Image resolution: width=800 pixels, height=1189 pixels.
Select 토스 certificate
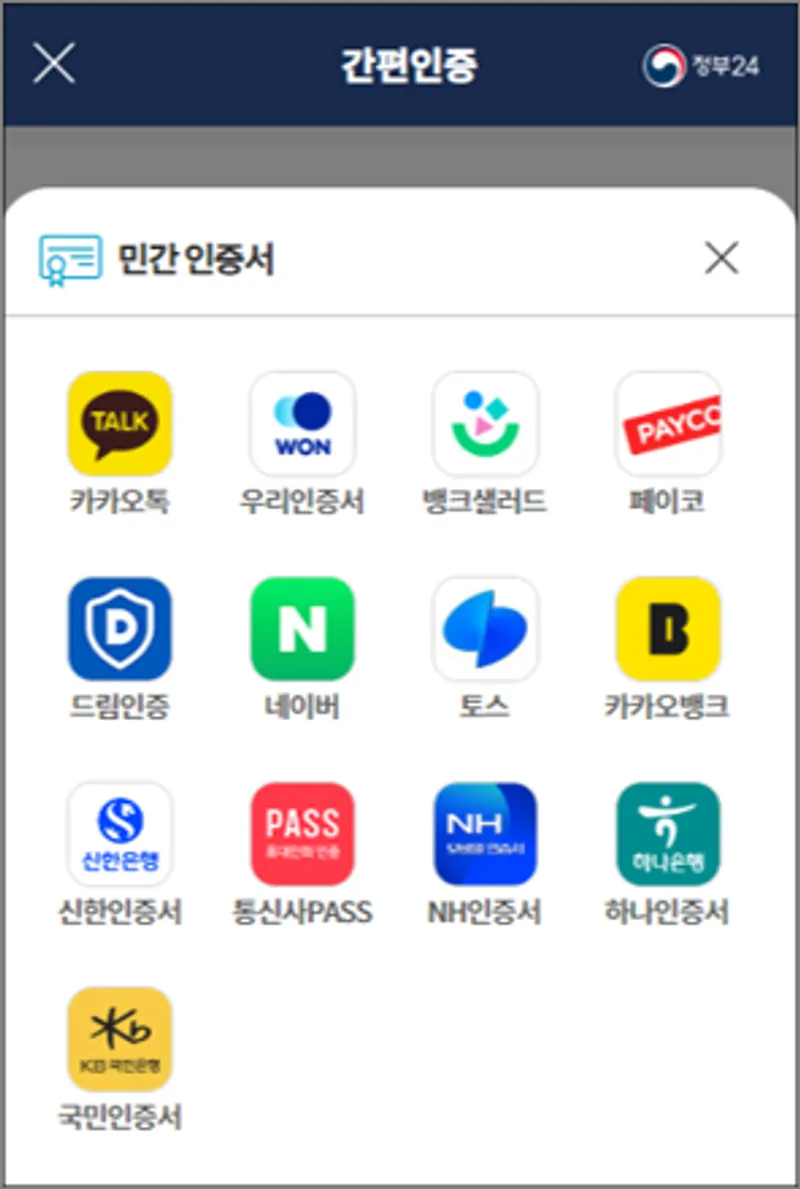(x=485, y=629)
